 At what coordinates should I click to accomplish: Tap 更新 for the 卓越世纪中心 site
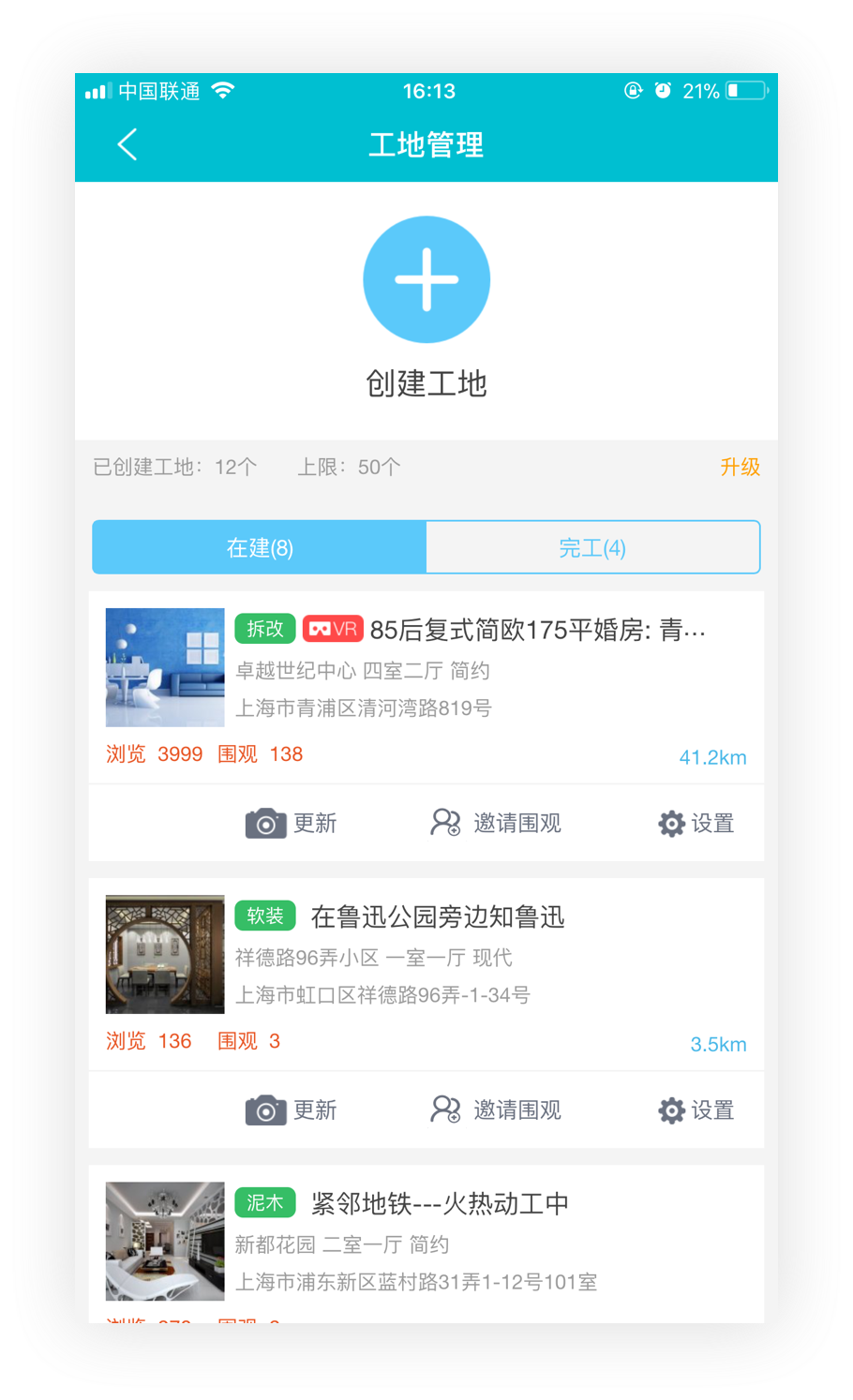point(291,823)
